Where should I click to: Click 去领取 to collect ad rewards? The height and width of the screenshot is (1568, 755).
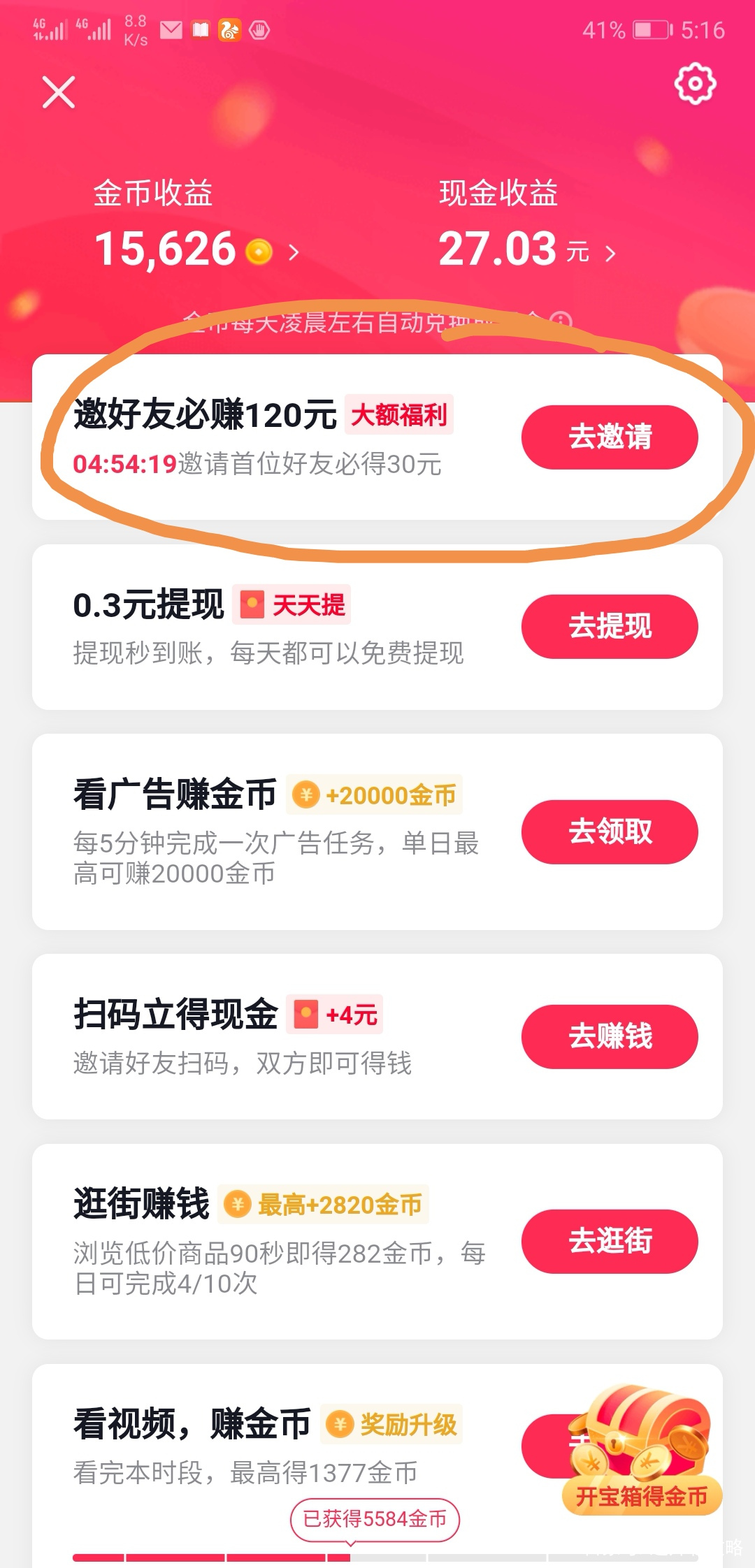tap(609, 832)
